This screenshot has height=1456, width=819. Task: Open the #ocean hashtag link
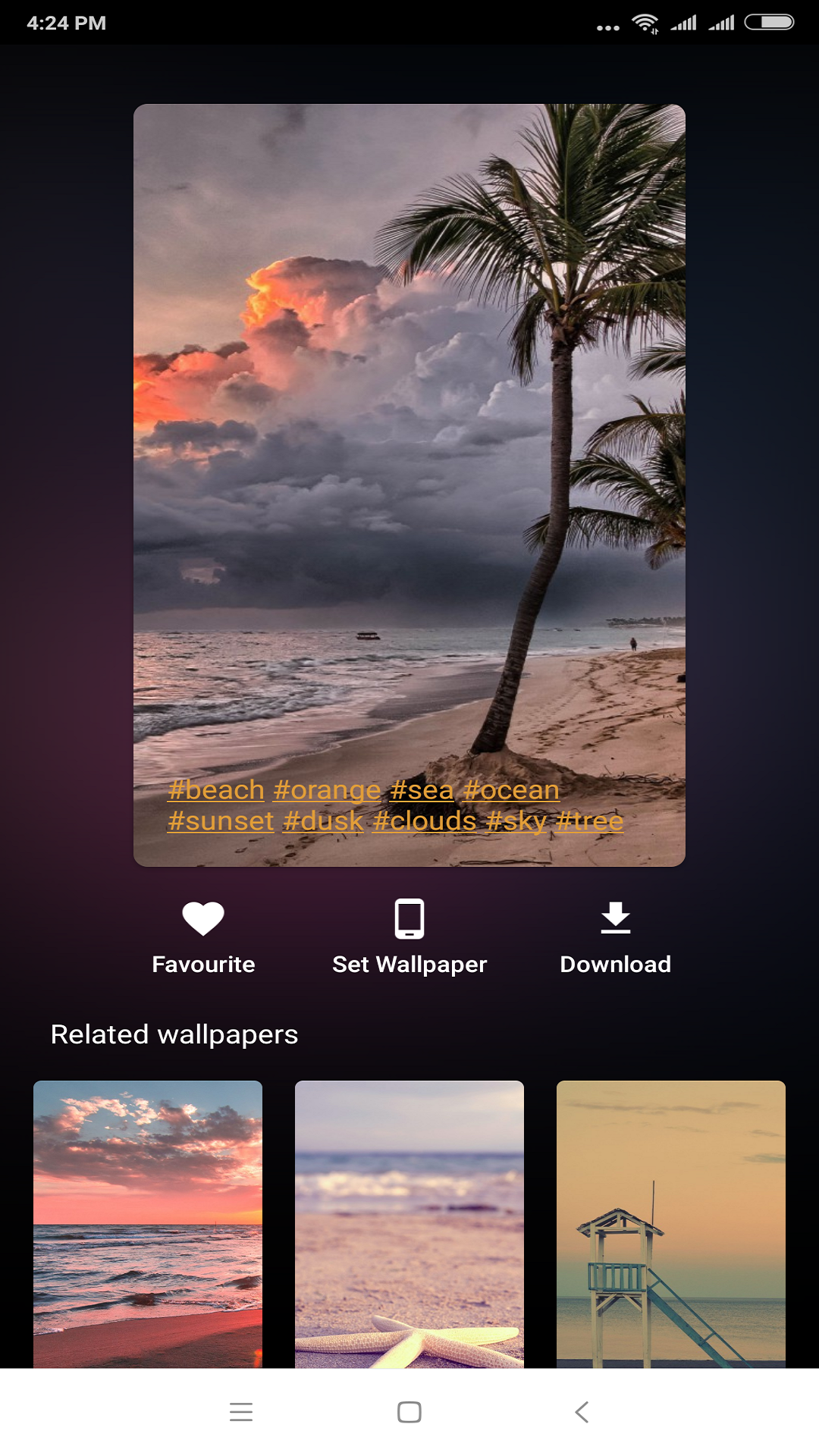[x=511, y=790]
